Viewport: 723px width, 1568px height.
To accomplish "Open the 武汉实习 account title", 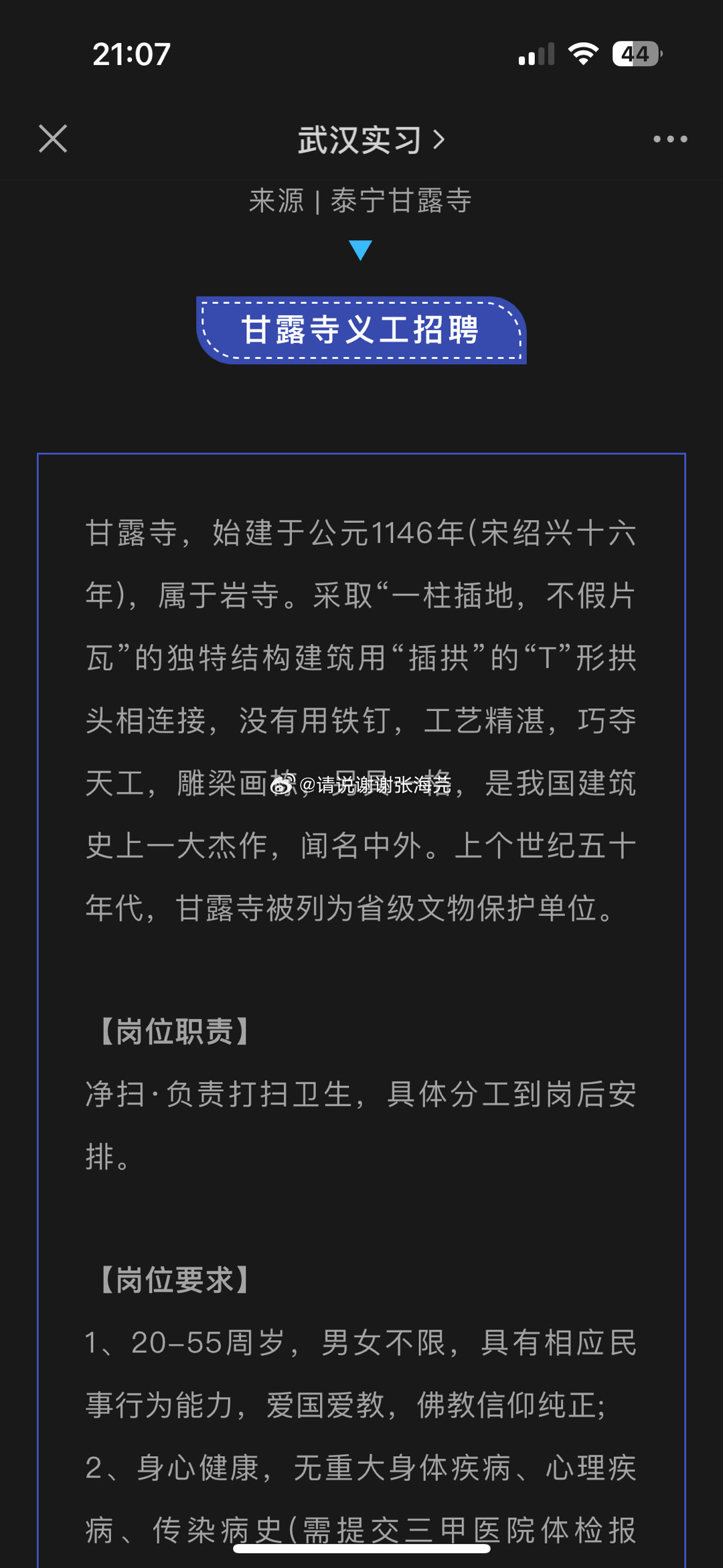I will [371, 140].
